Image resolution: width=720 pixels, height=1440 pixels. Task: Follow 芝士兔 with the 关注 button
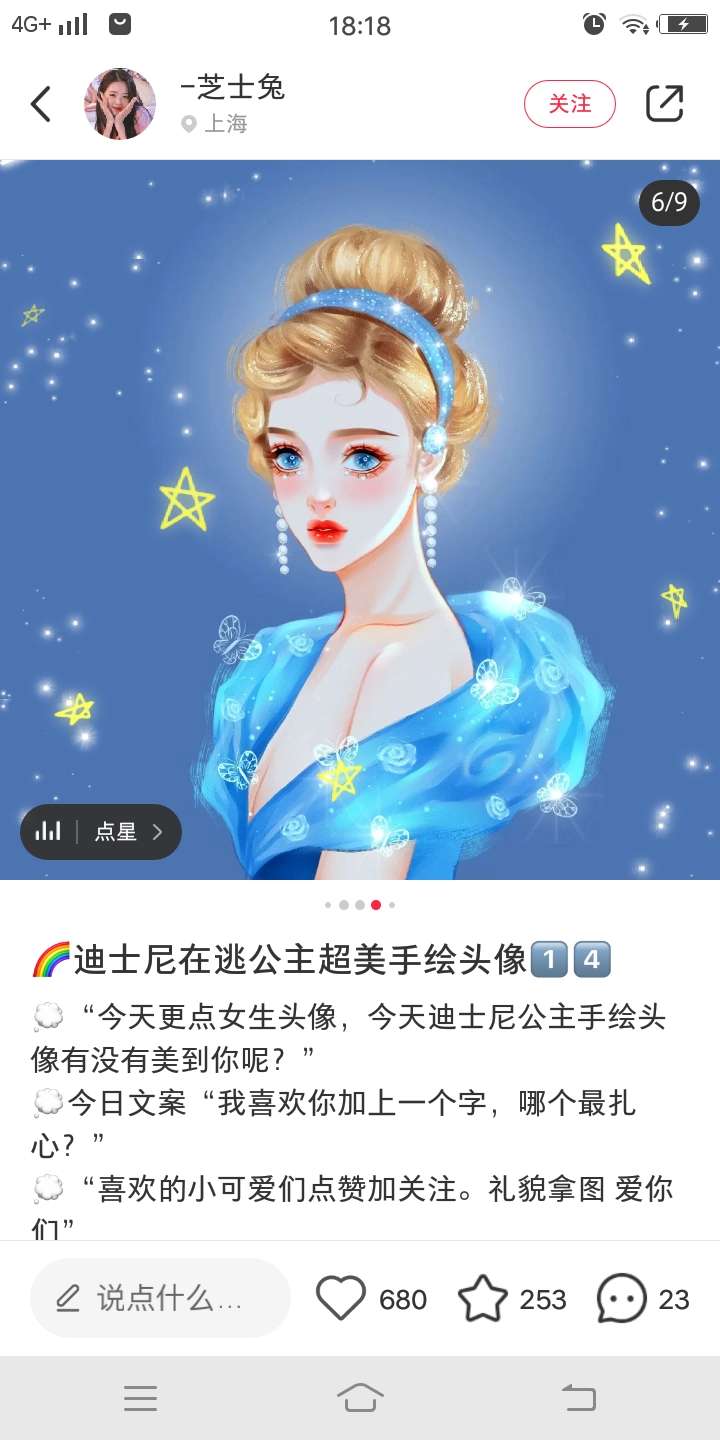click(x=569, y=104)
